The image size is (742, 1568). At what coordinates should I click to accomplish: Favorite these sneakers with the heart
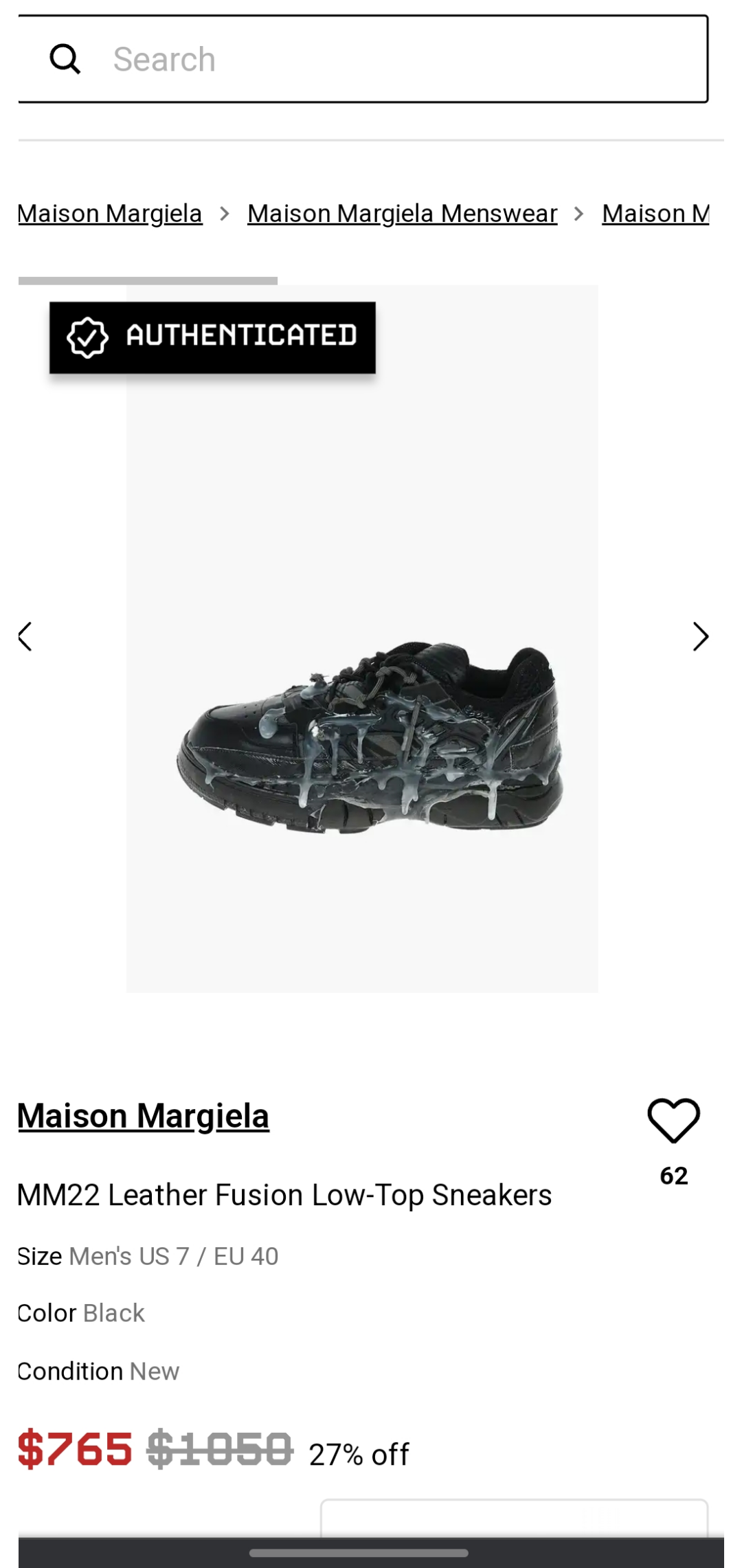pyautogui.click(x=673, y=1121)
